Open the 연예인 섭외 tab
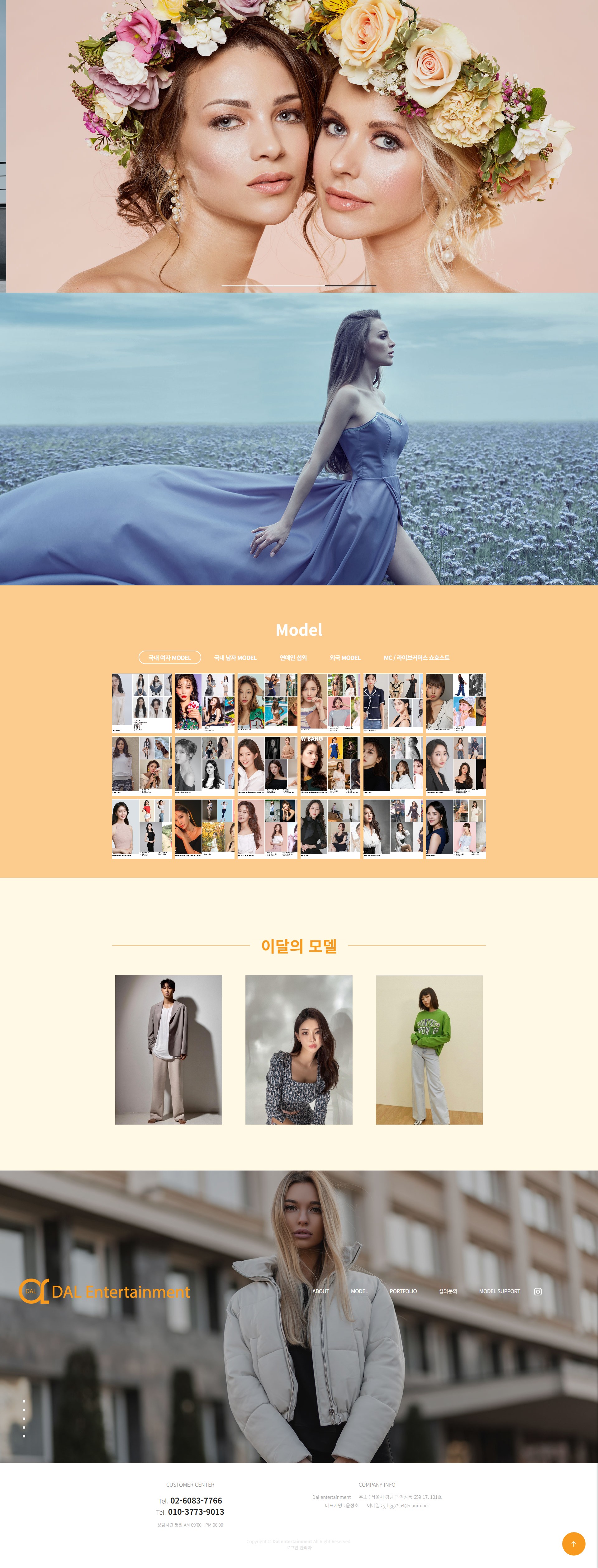This screenshot has height=1568, width=598. (292, 657)
